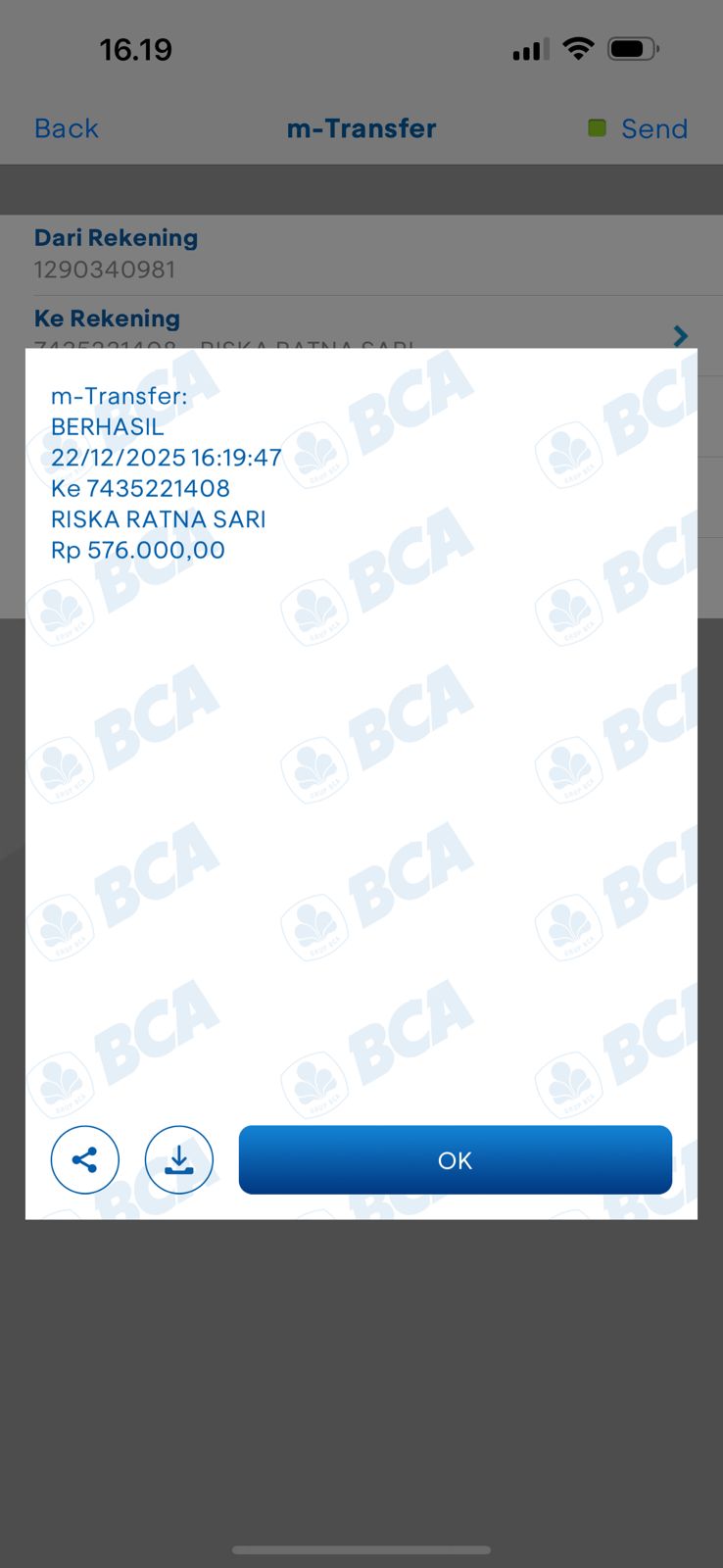Confirm with the OK button
723x1568 pixels.
point(455,1160)
